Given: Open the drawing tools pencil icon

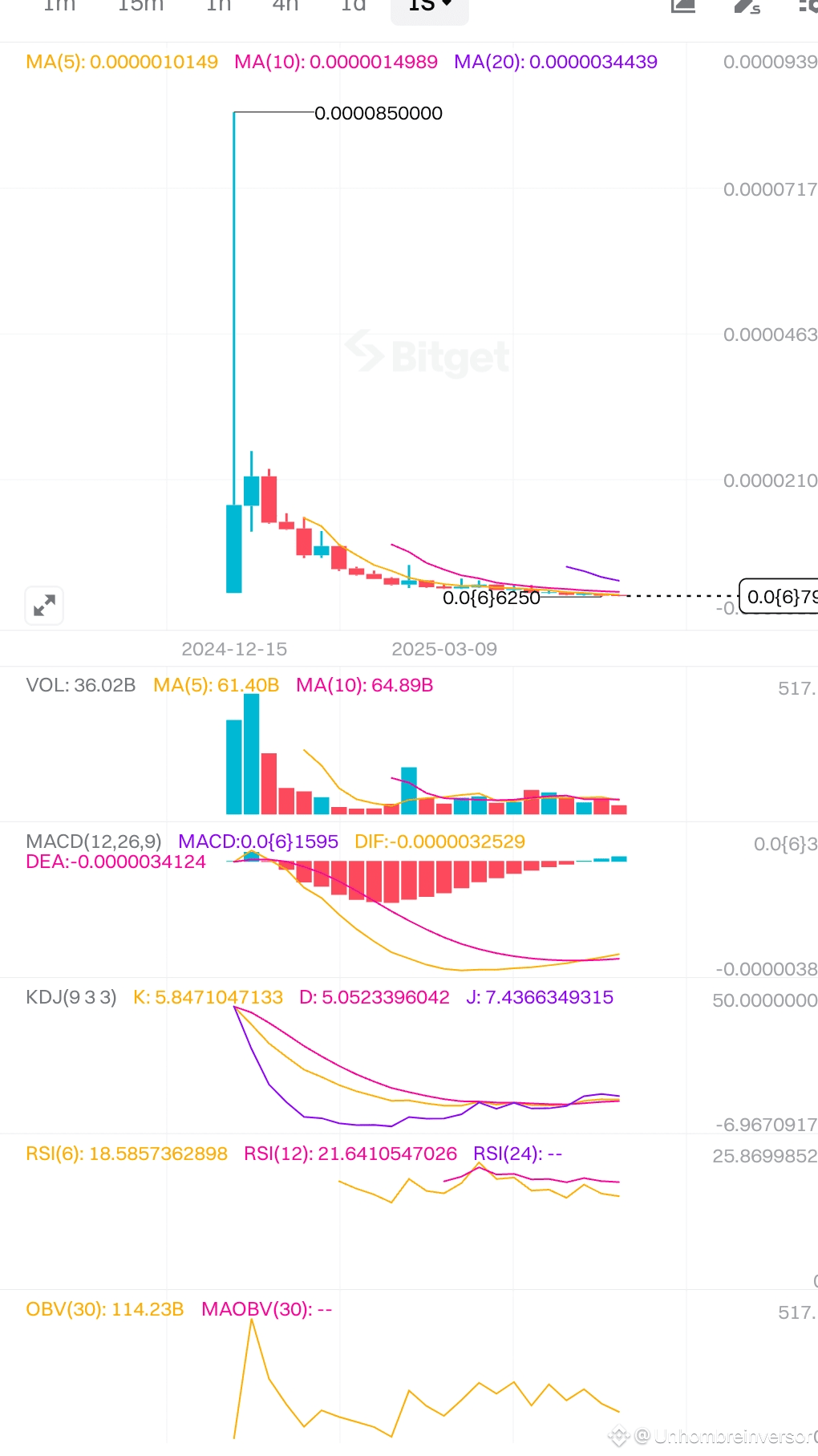Looking at the screenshot, I should [x=747, y=6].
